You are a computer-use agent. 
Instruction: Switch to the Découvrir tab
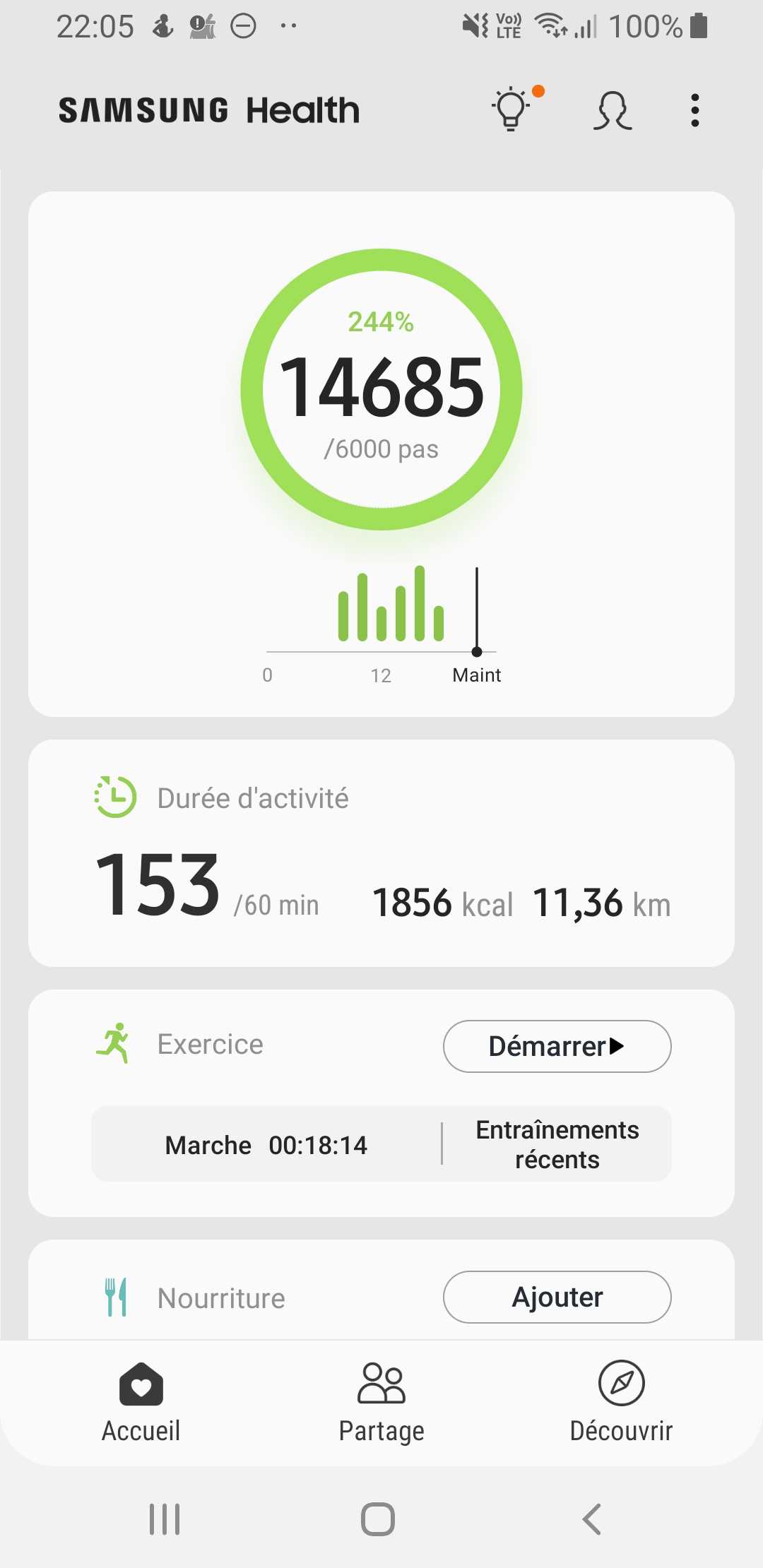coord(621,1402)
